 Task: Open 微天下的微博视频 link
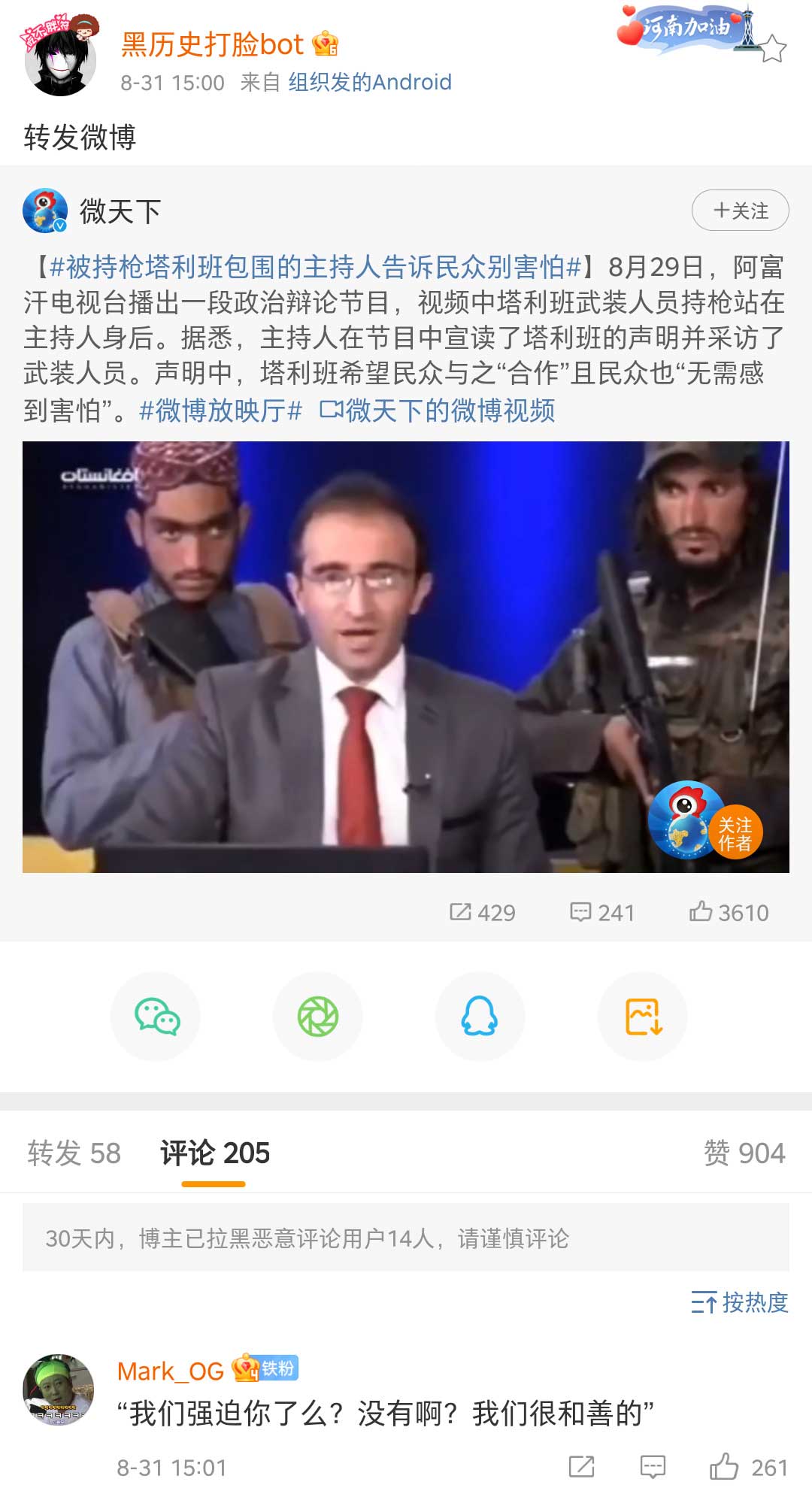click(438, 411)
